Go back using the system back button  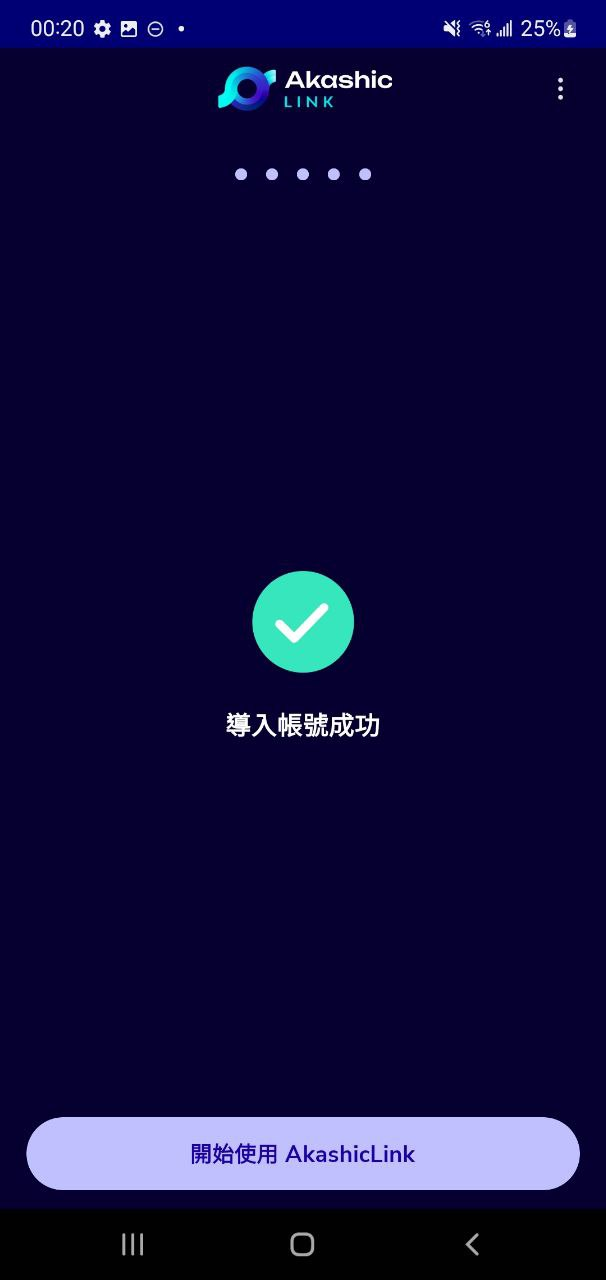click(472, 1244)
